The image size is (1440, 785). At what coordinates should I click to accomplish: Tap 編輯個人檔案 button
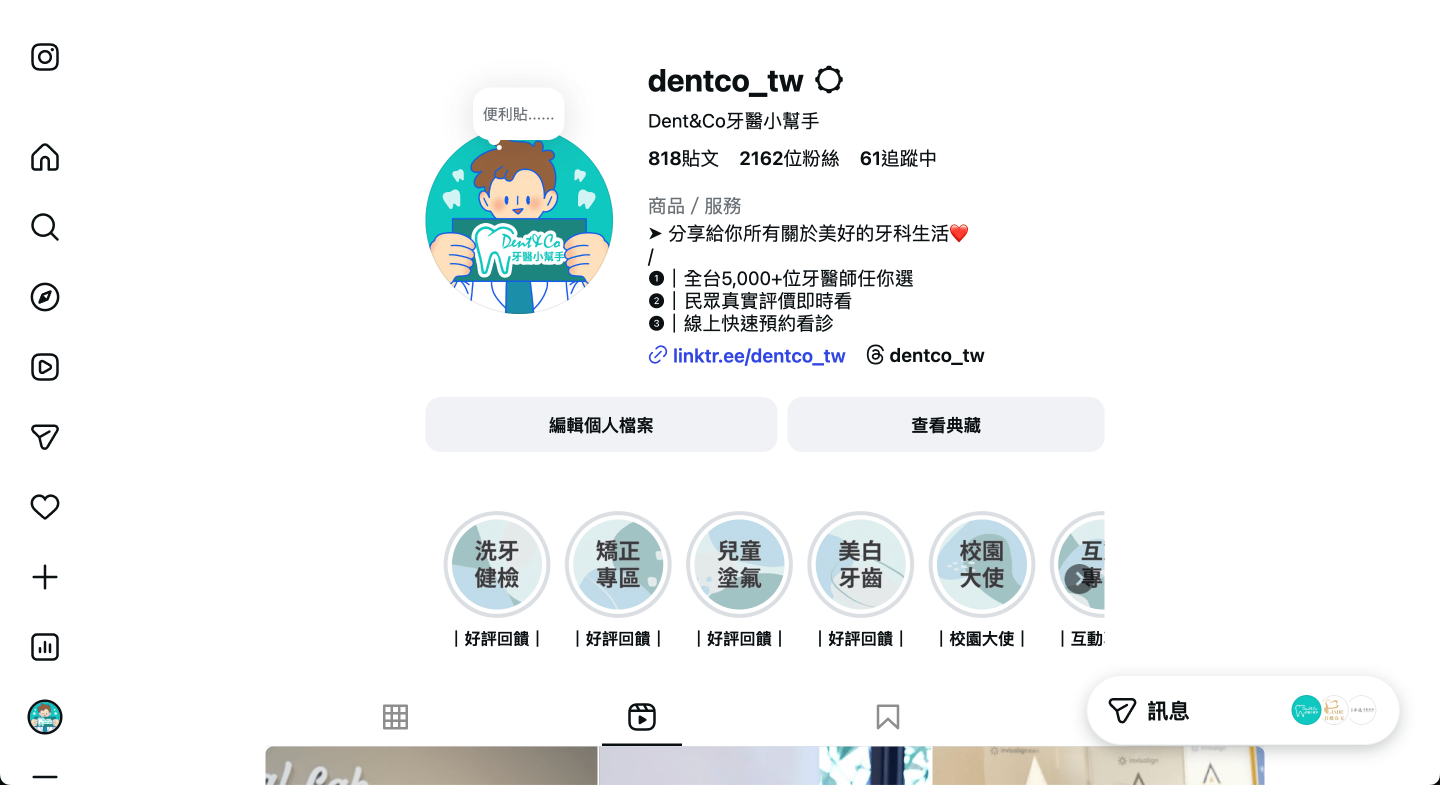point(601,425)
